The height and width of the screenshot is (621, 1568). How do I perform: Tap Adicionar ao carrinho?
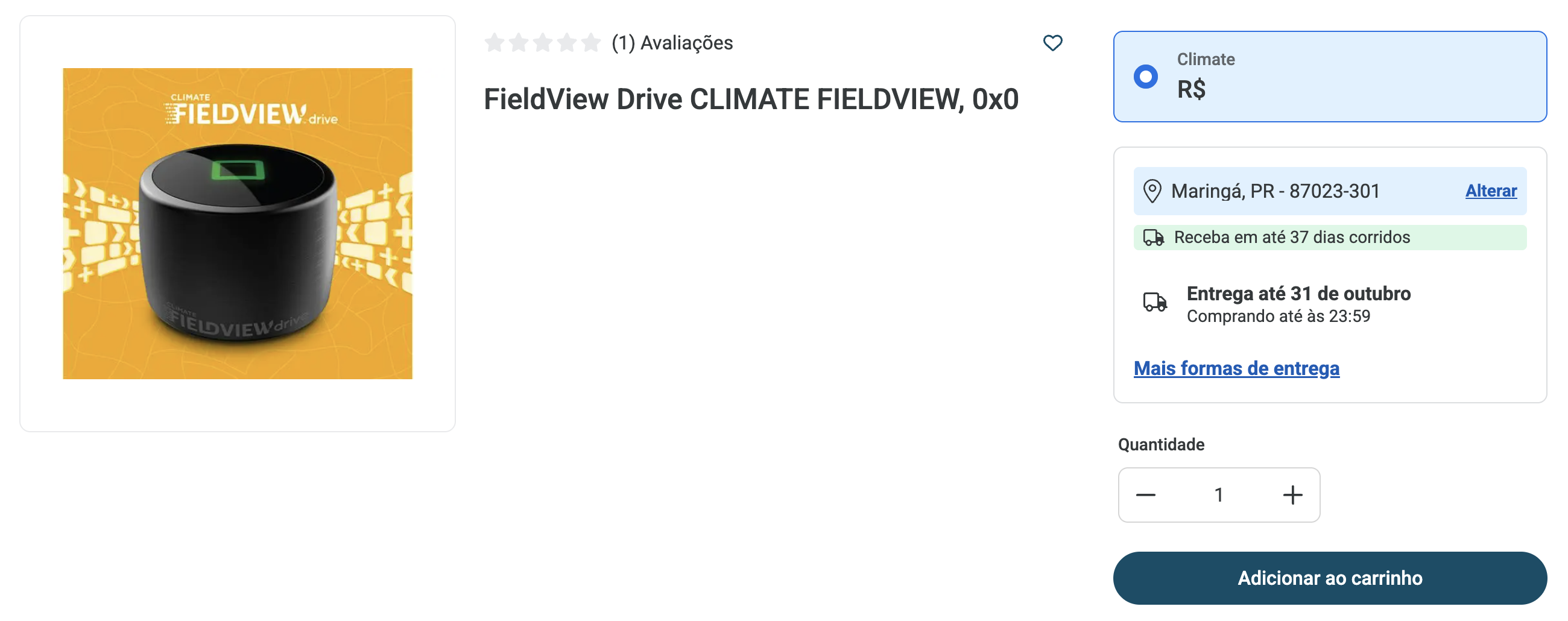pos(1329,577)
